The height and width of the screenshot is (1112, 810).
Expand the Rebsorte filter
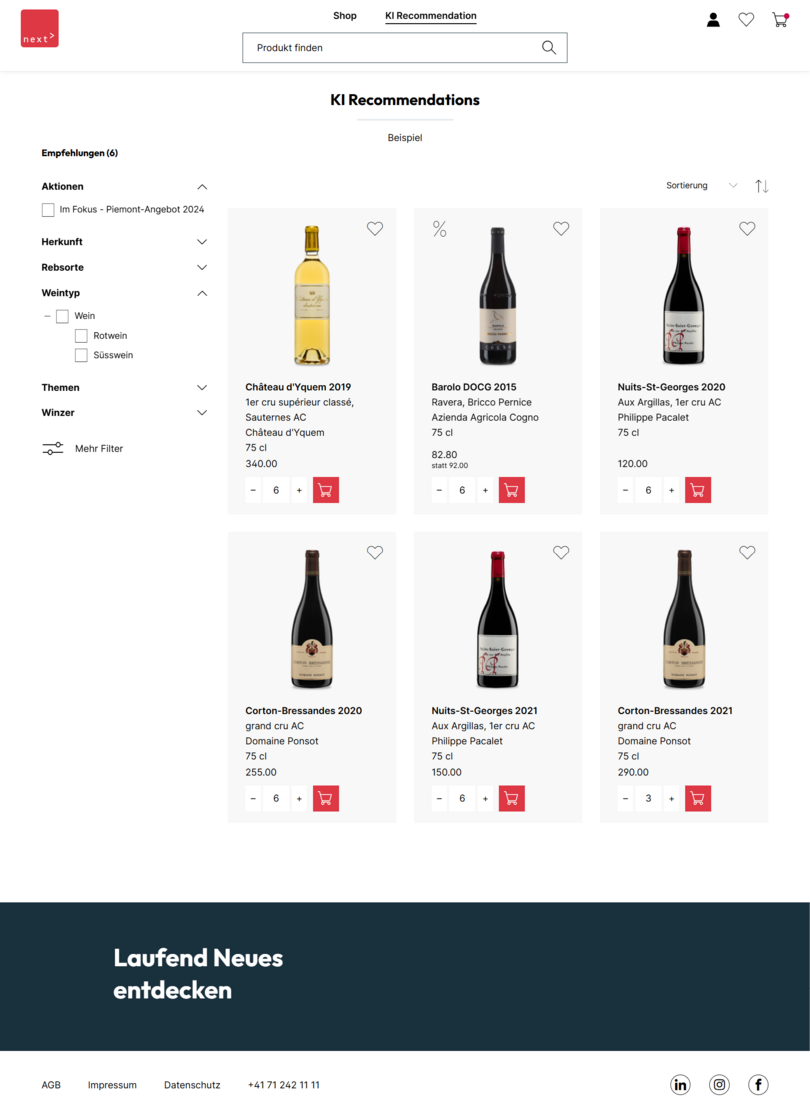click(202, 267)
